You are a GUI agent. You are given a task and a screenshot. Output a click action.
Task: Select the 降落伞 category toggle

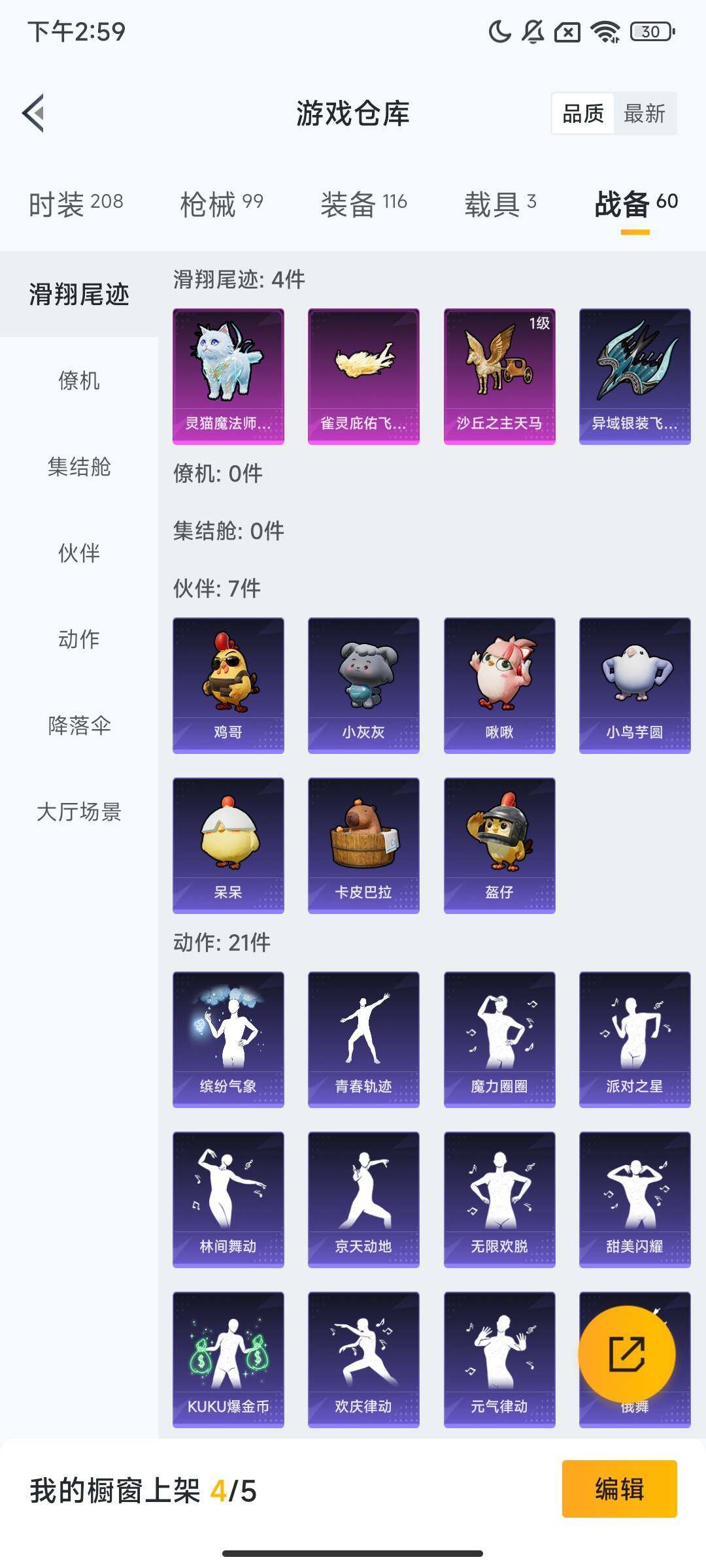click(x=80, y=725)
